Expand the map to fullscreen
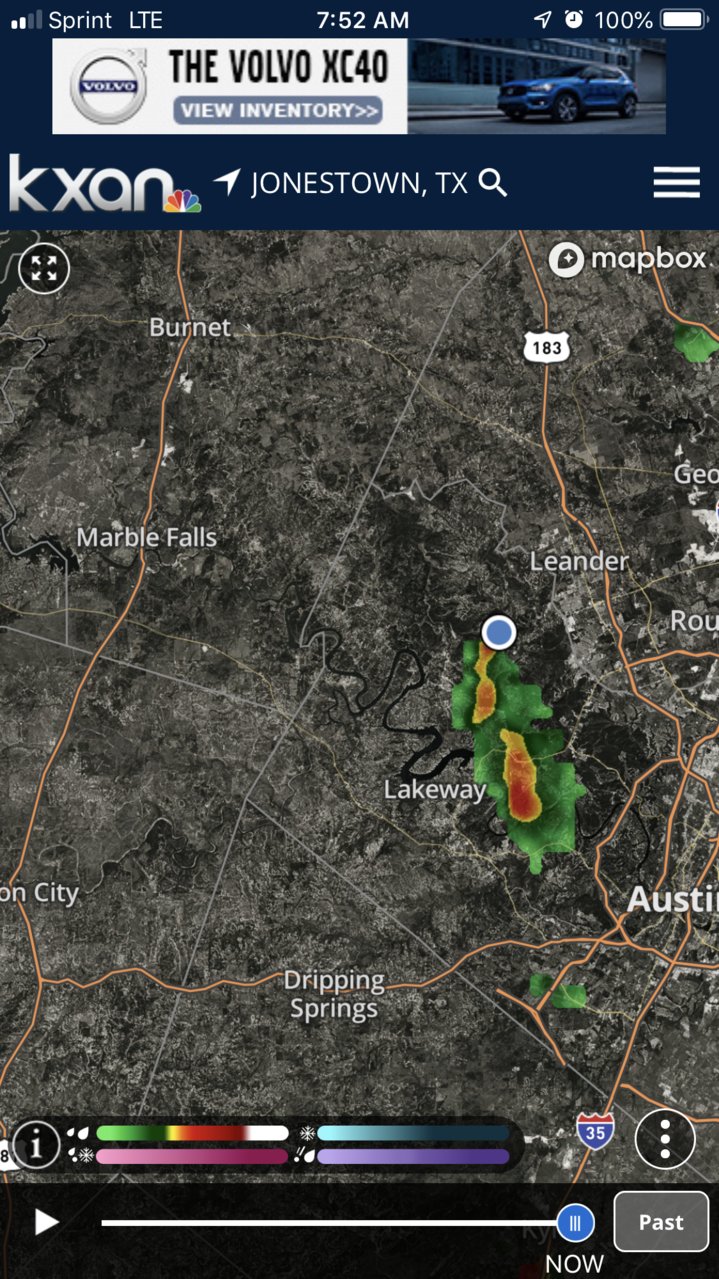Screen dimensions: 719x1279 (44, 267)
